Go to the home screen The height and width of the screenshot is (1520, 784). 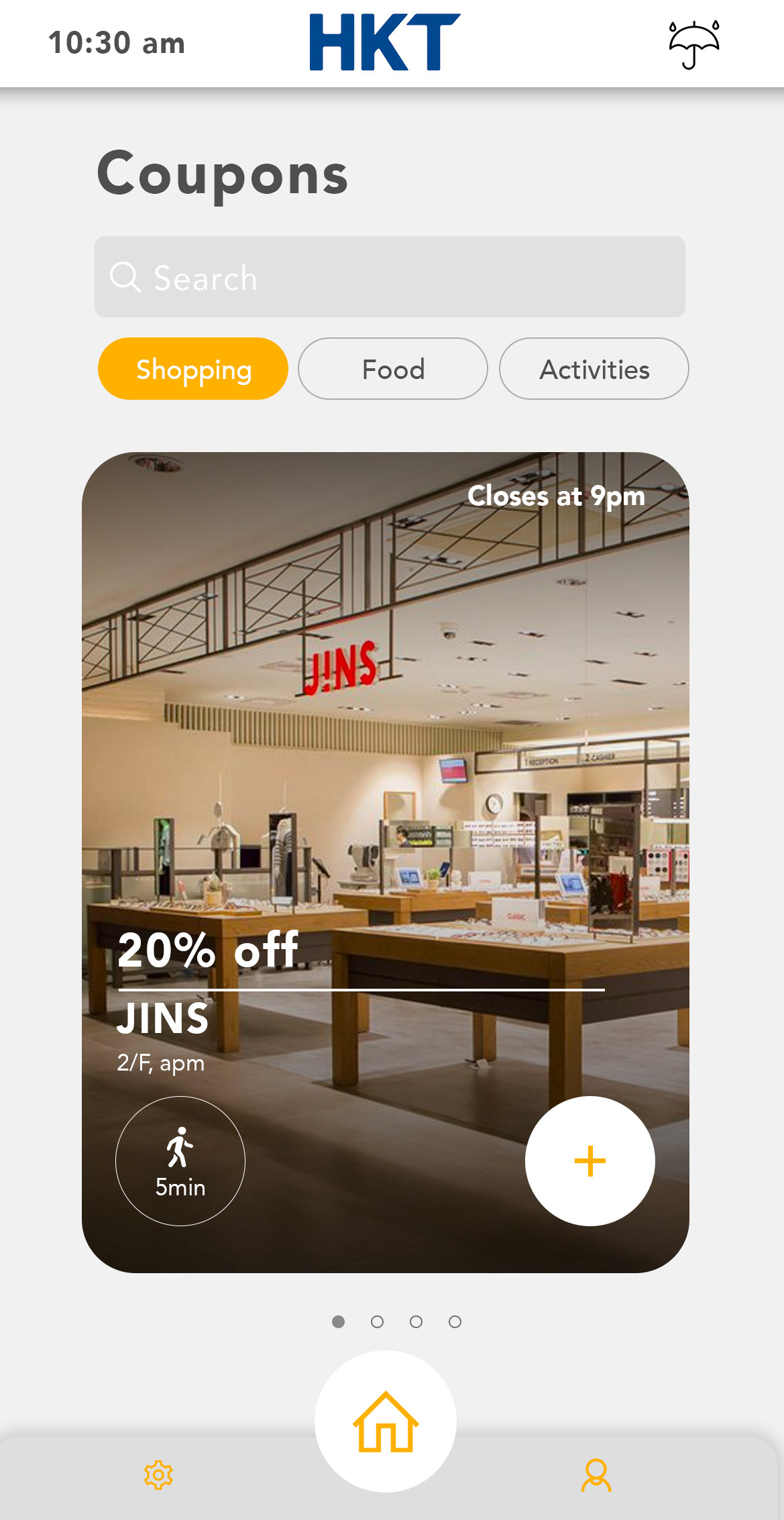click(x=386, y=1421)
